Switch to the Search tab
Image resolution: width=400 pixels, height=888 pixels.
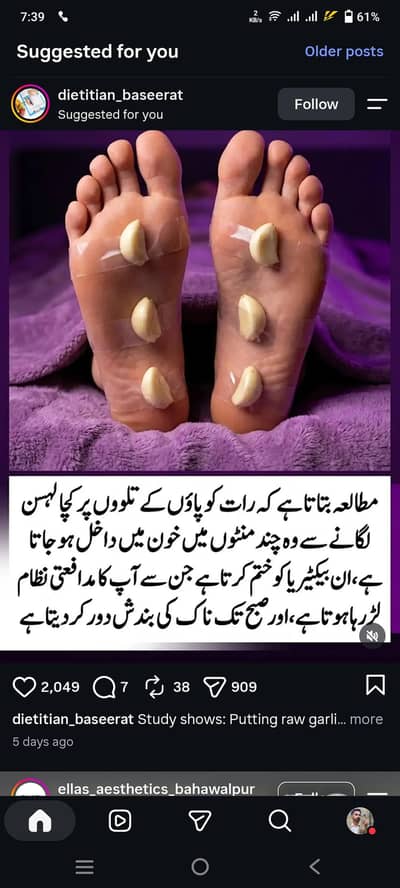click(x=279, y=820)
